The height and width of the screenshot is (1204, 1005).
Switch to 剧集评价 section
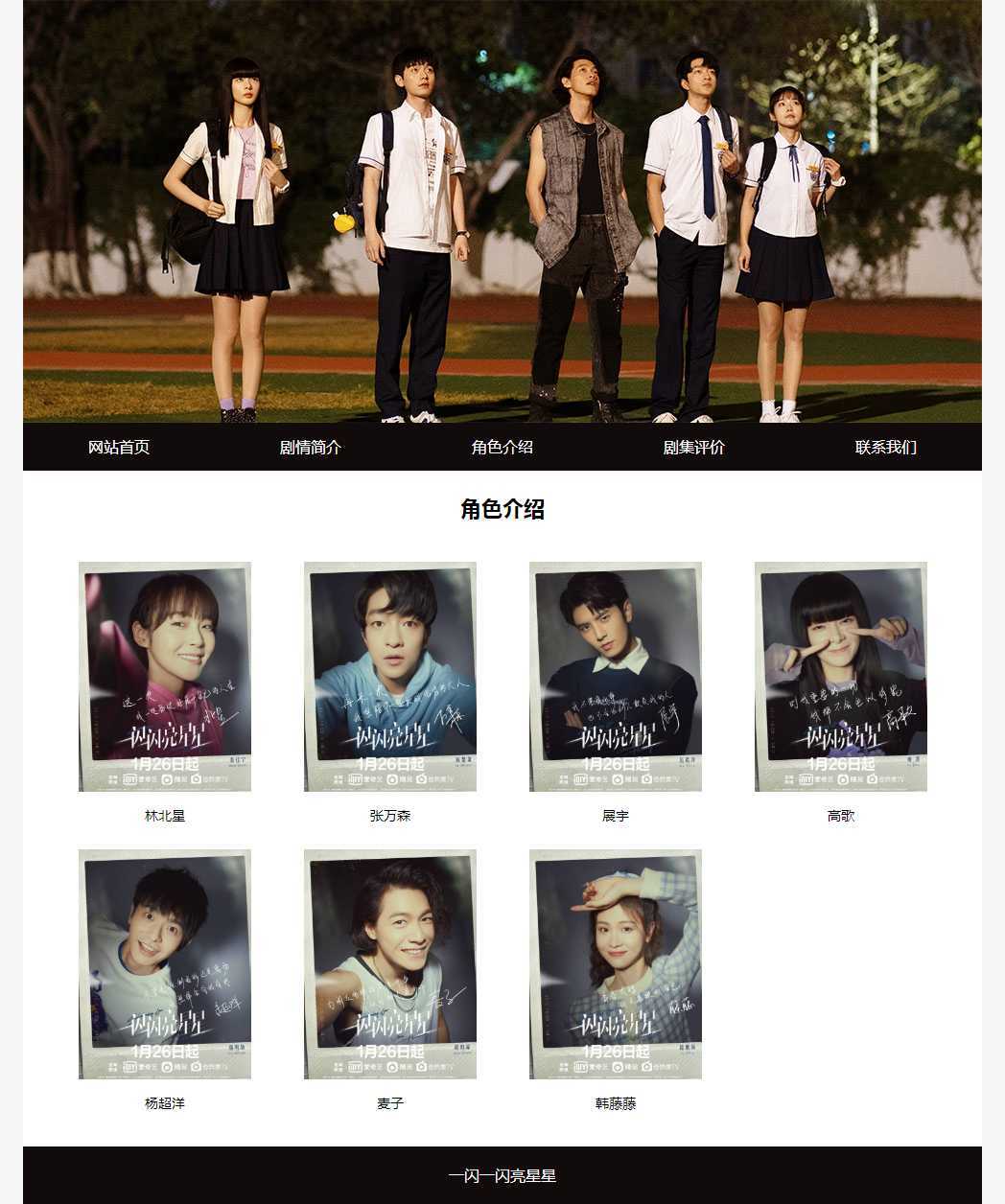pos(694,448)
